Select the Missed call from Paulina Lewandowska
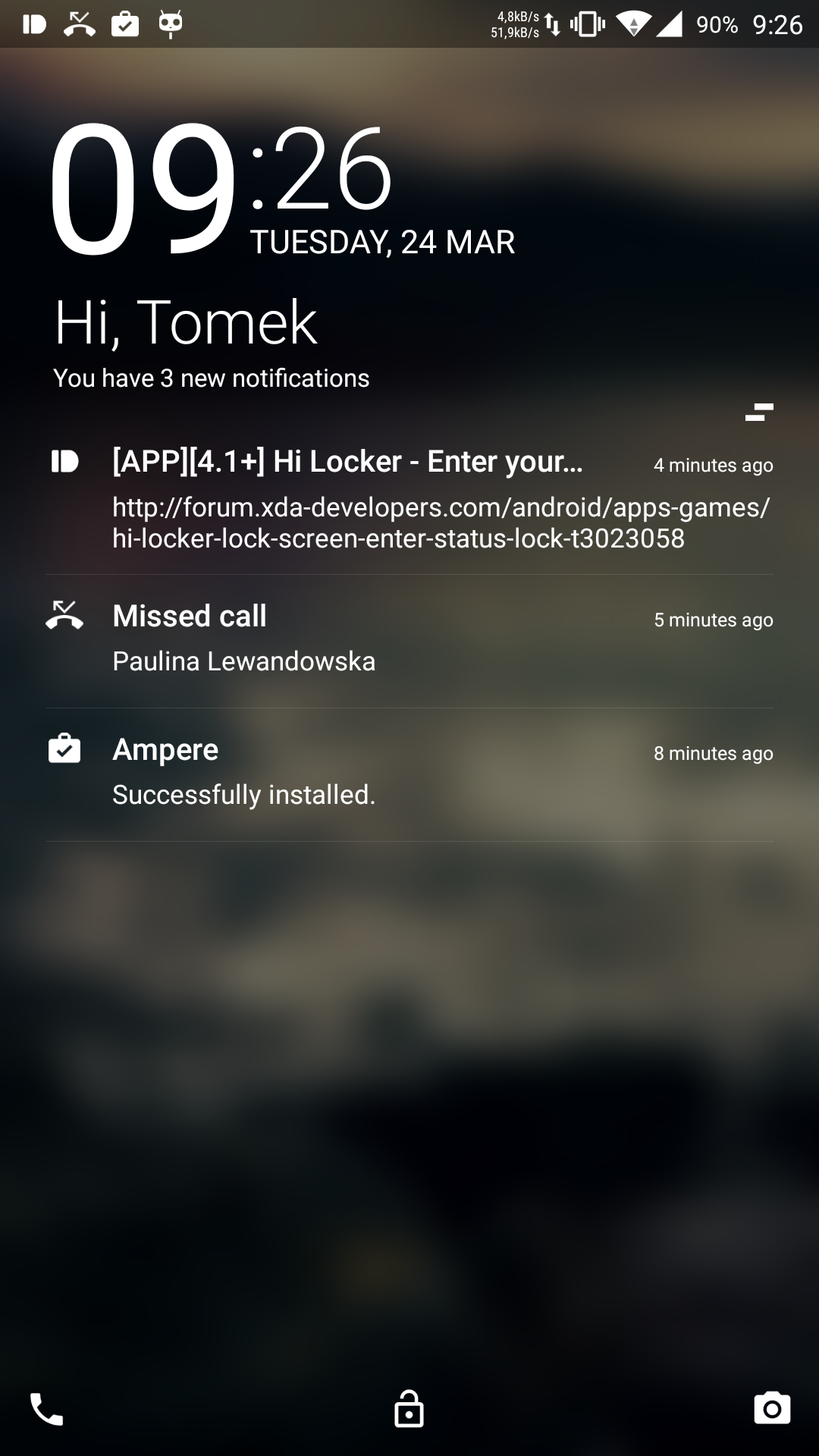This screenshot has height=1456, width=819. [243, 660]
